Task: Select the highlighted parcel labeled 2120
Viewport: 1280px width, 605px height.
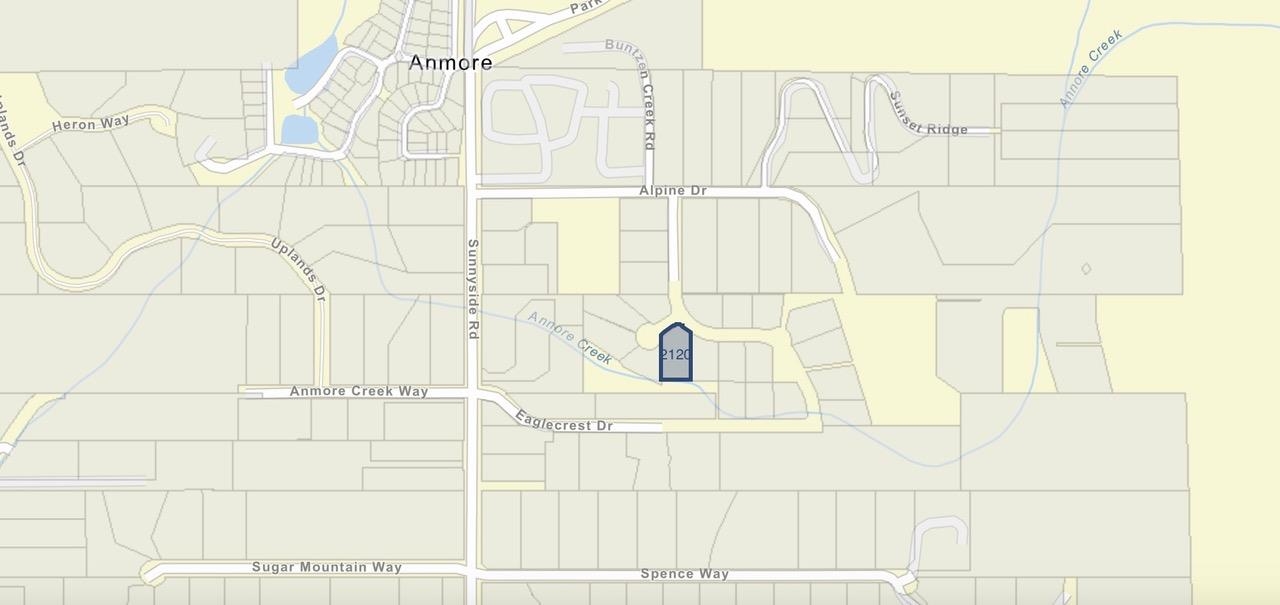Action: point(675,355)
